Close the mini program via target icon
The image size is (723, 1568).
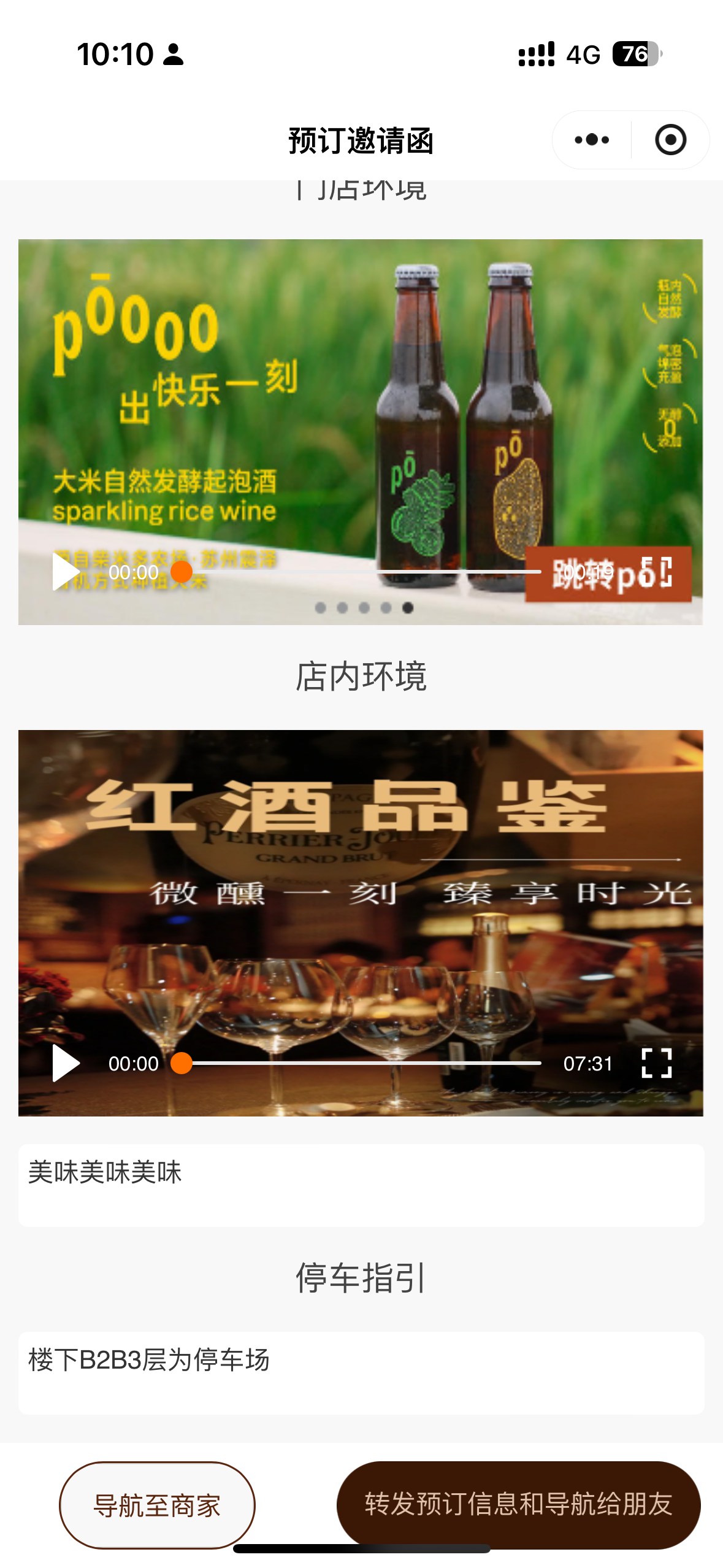pyautogui.click(x=670, y=140)
